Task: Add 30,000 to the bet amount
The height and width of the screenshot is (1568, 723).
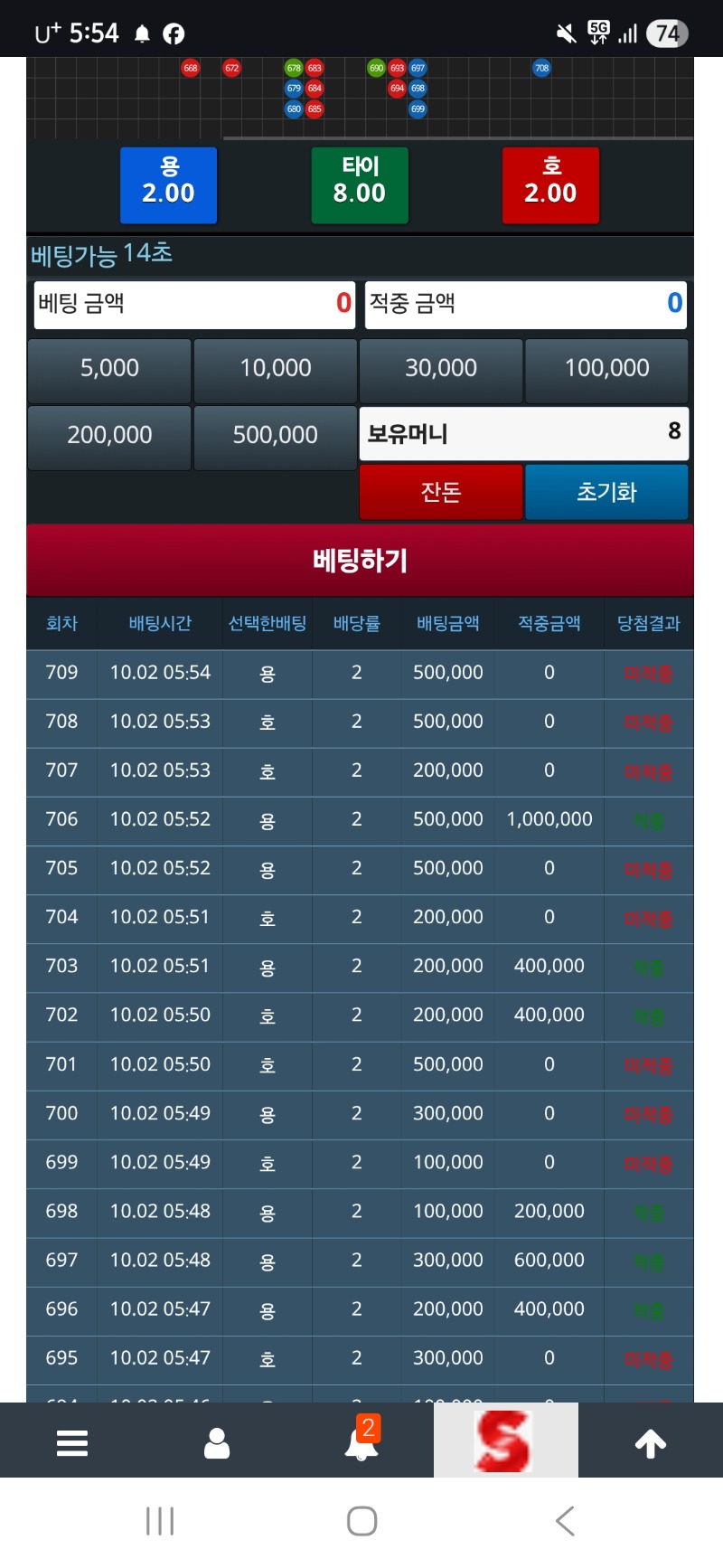Action: click(x=441, y=369)
